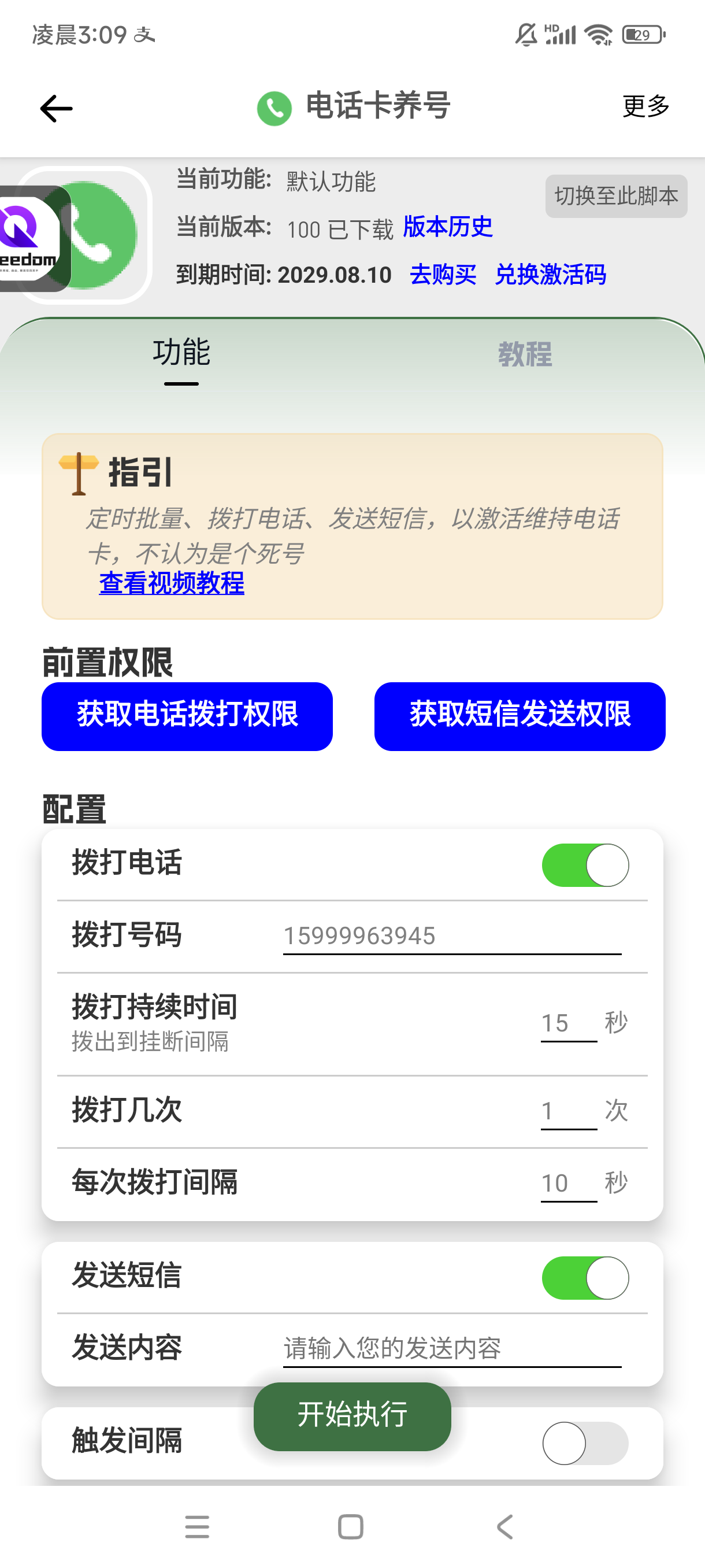705x1568 pixels.
Task: Tap 获取电话拨打权限 button
Action: coord(187,716)
